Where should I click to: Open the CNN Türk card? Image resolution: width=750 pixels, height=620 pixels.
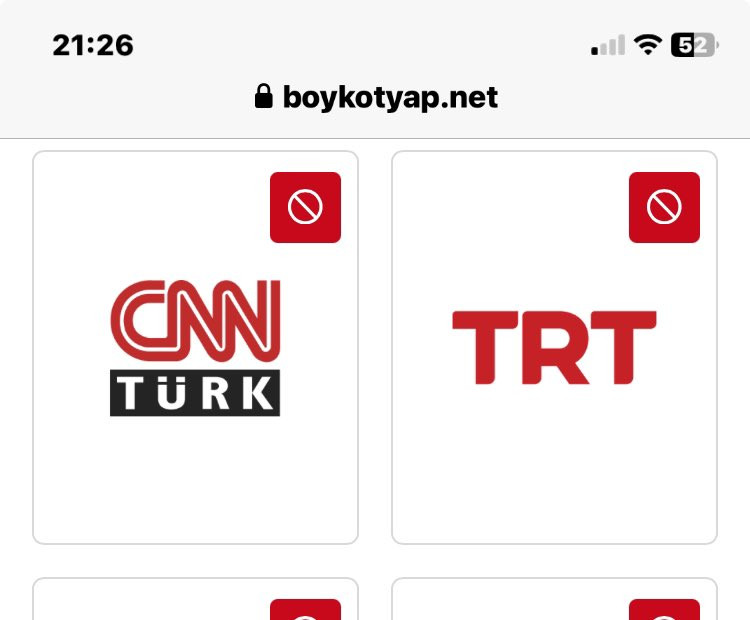[195, 348]
